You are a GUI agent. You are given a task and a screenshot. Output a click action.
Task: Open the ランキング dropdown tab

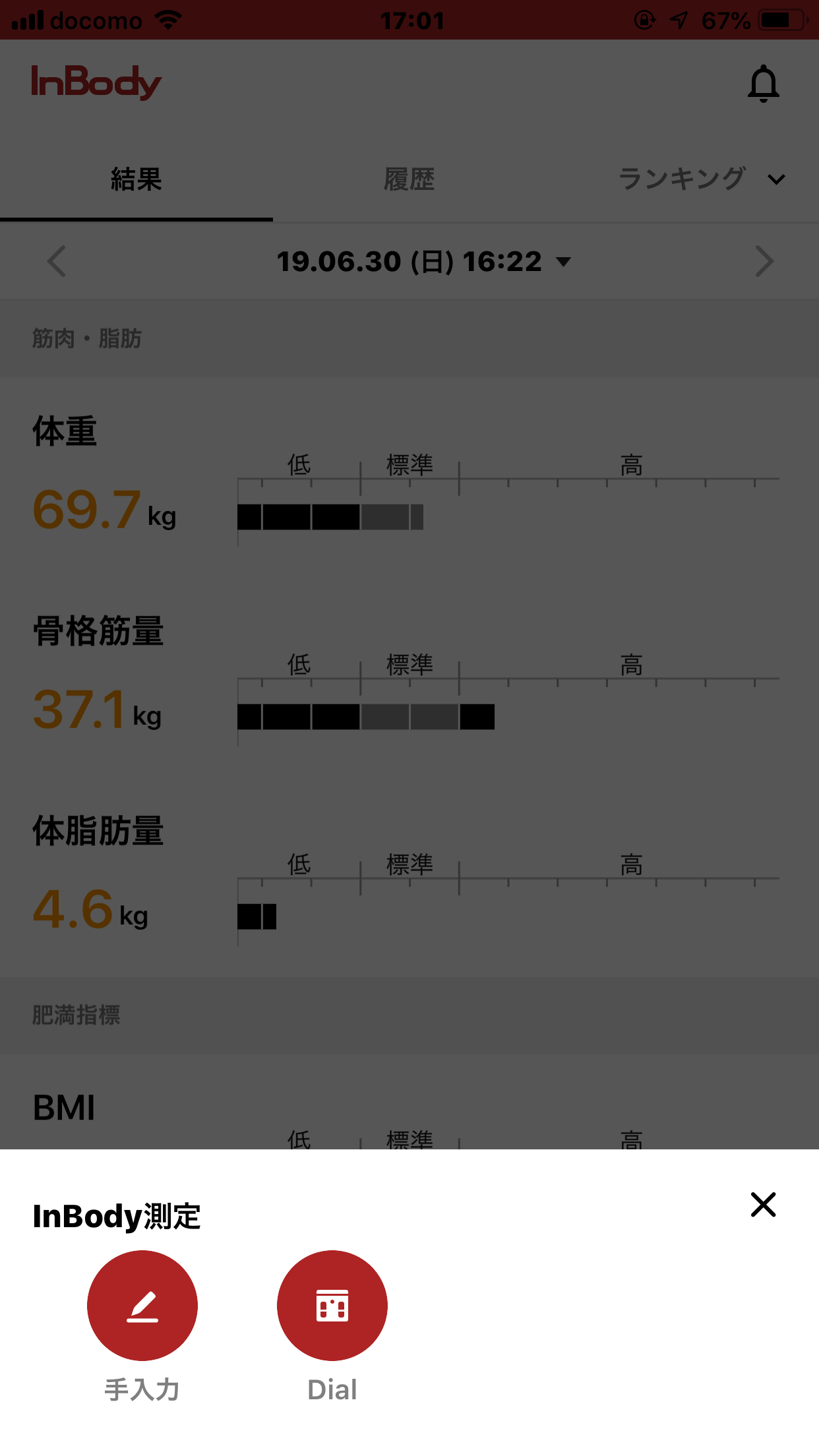click(x=700, y=179)
